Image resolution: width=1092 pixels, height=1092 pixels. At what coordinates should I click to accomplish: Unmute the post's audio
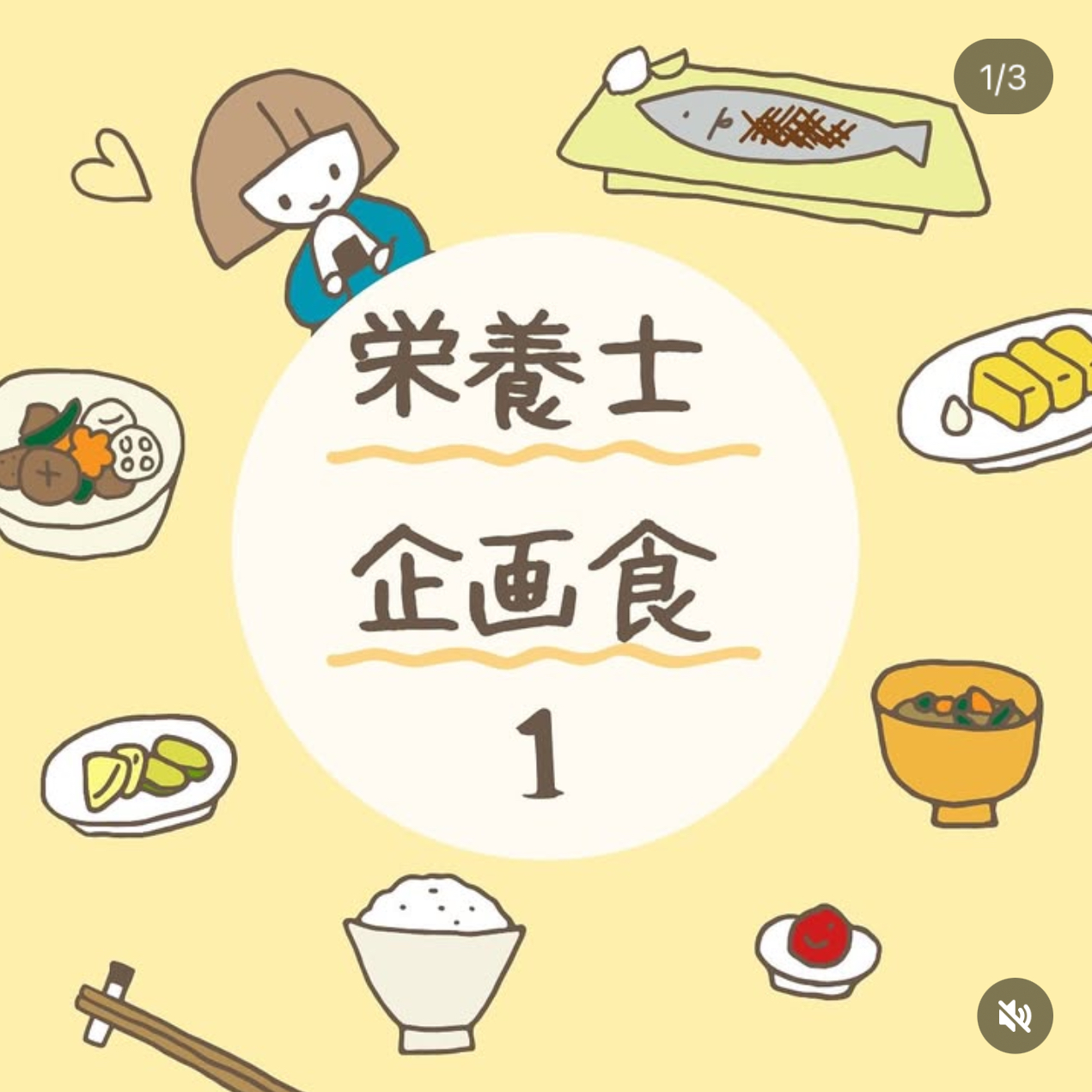click(x=1015, y=1016)
